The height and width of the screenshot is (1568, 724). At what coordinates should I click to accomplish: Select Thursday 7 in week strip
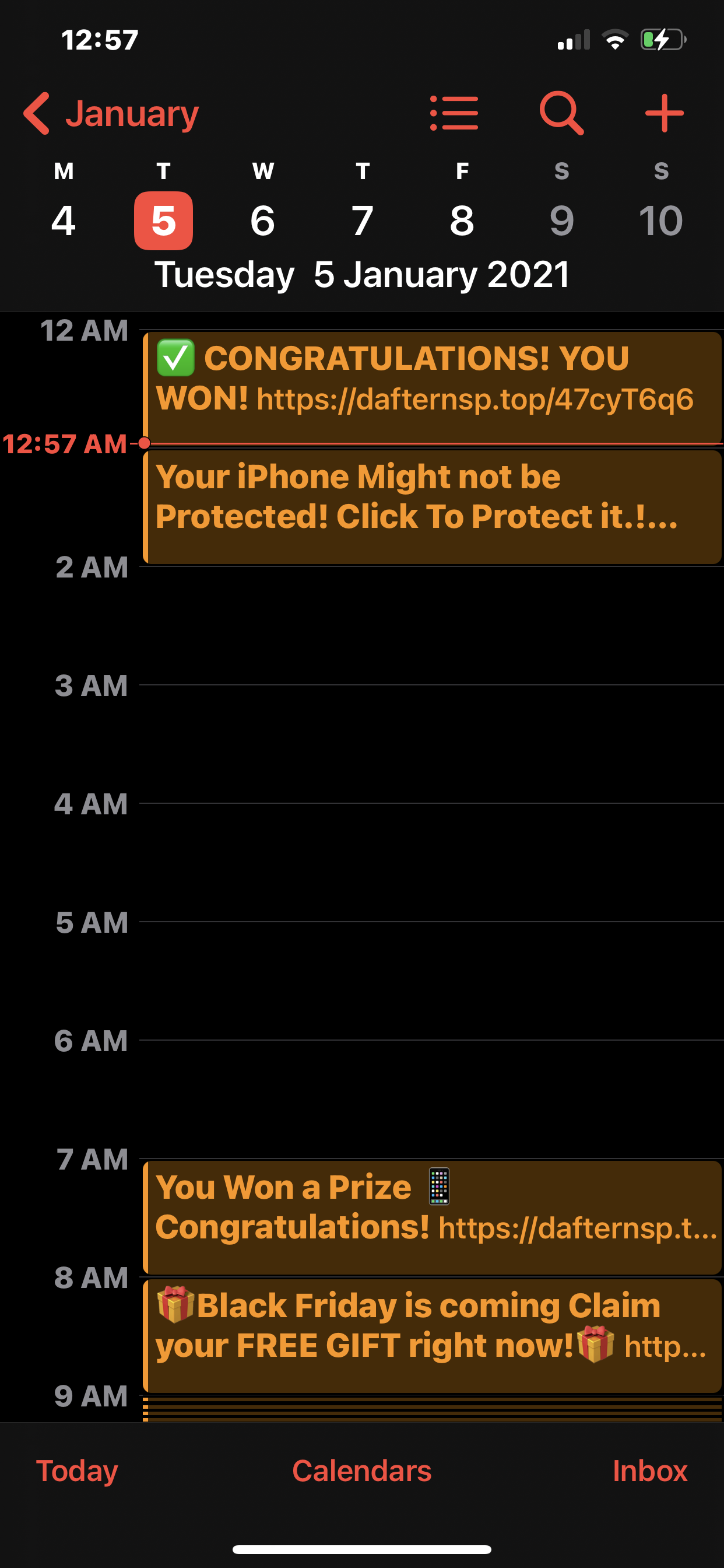point(363,220)
